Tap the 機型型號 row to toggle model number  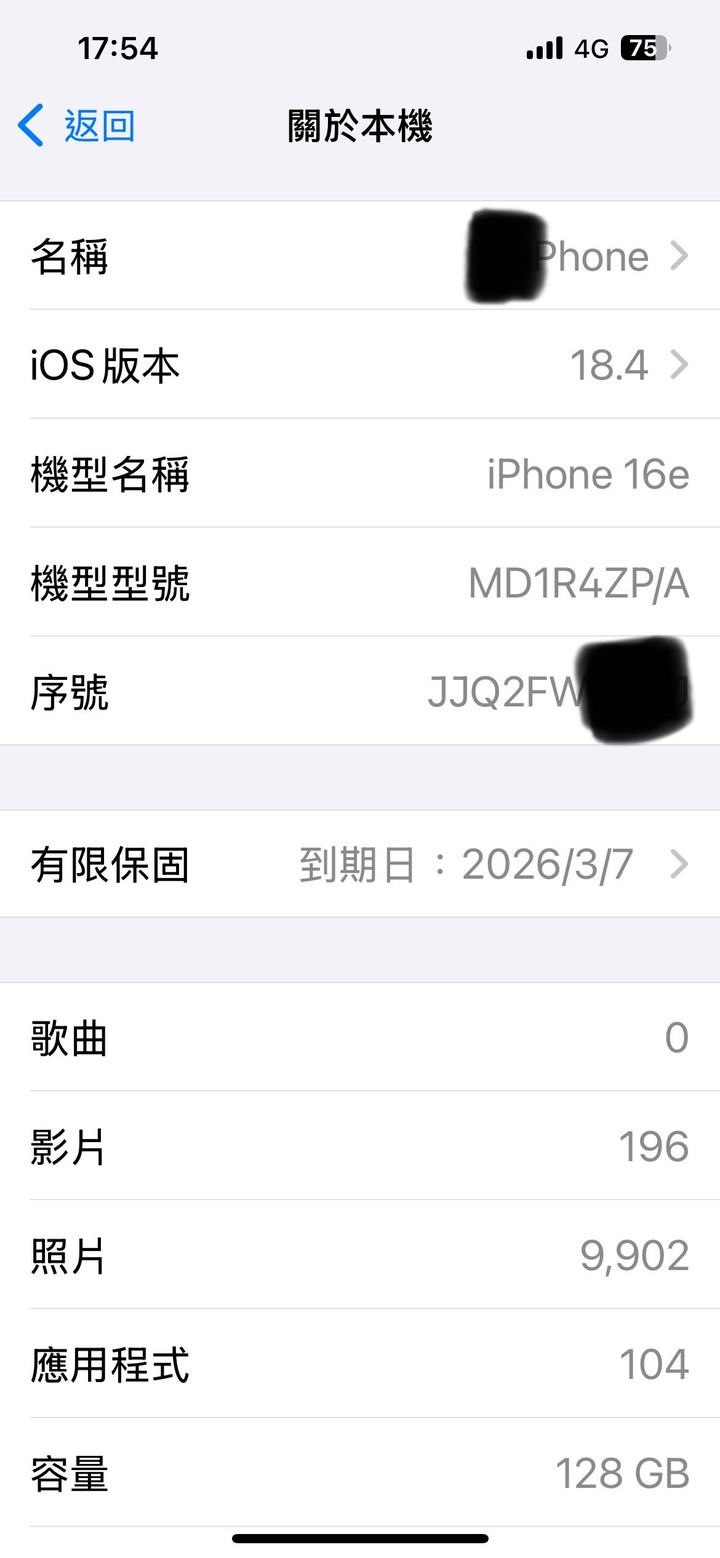click(x=360, y=583)
